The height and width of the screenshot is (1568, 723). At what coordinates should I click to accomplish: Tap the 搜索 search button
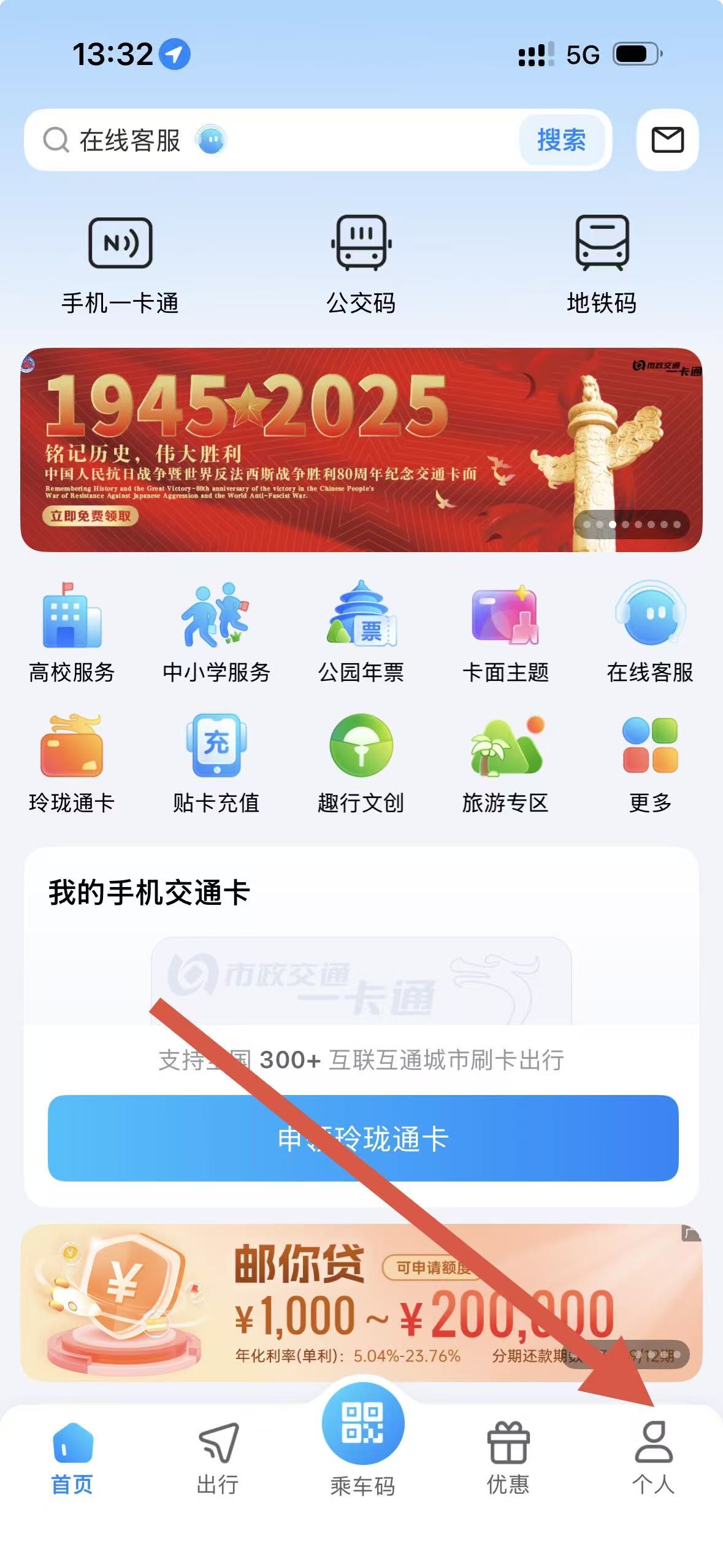[x=561, y=140]
